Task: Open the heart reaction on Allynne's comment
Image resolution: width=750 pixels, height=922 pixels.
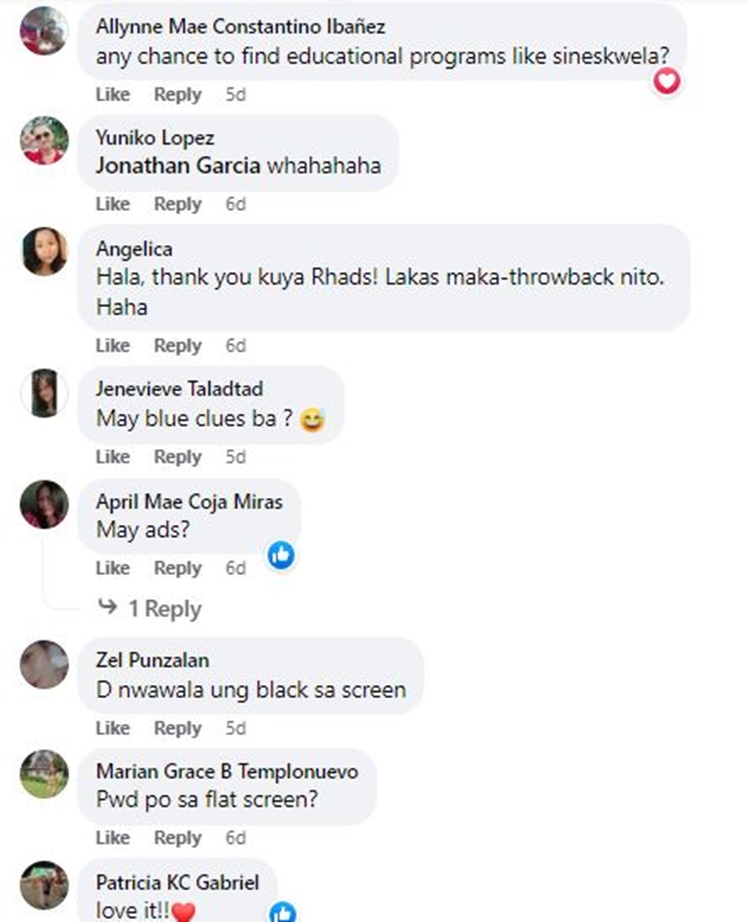Action: (667, 80)
